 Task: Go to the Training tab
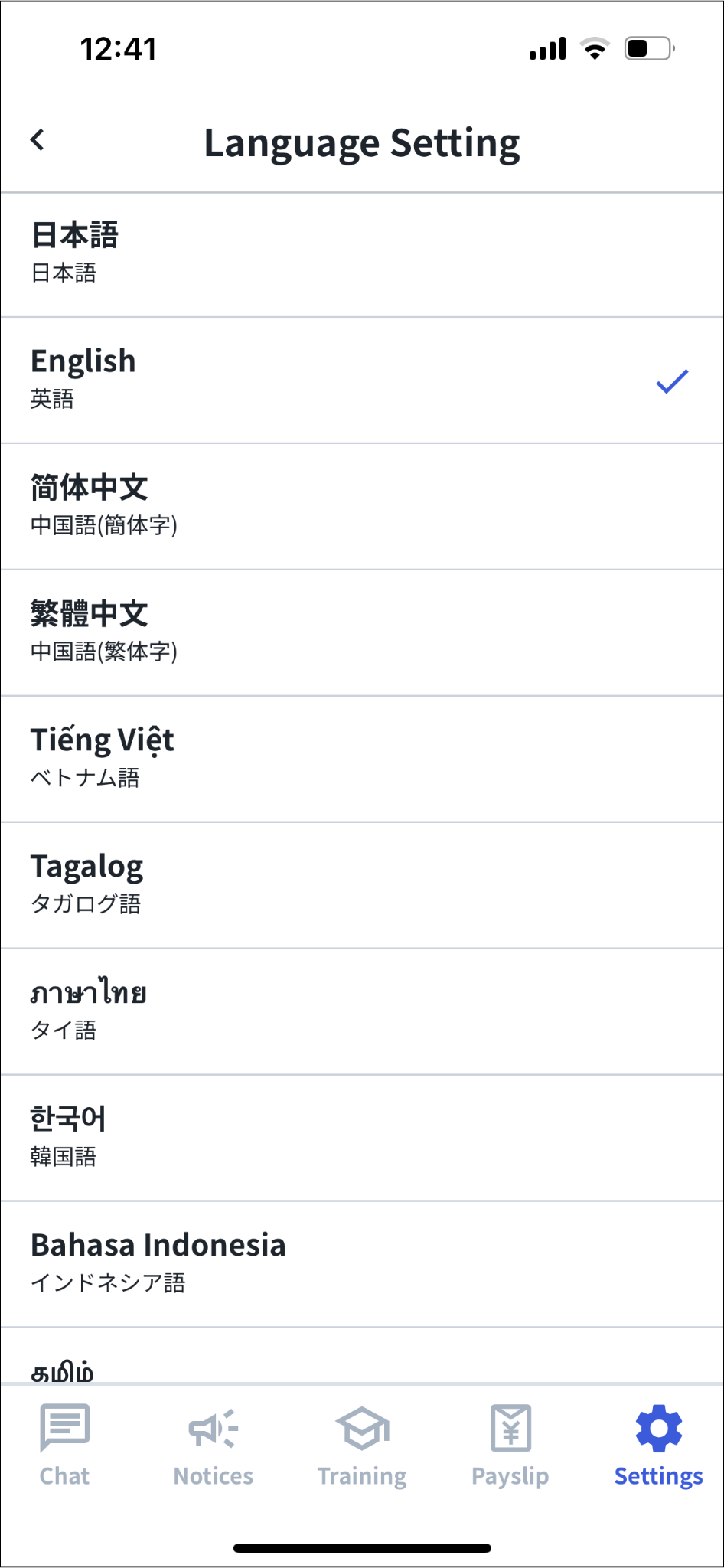click(362, 1445)
